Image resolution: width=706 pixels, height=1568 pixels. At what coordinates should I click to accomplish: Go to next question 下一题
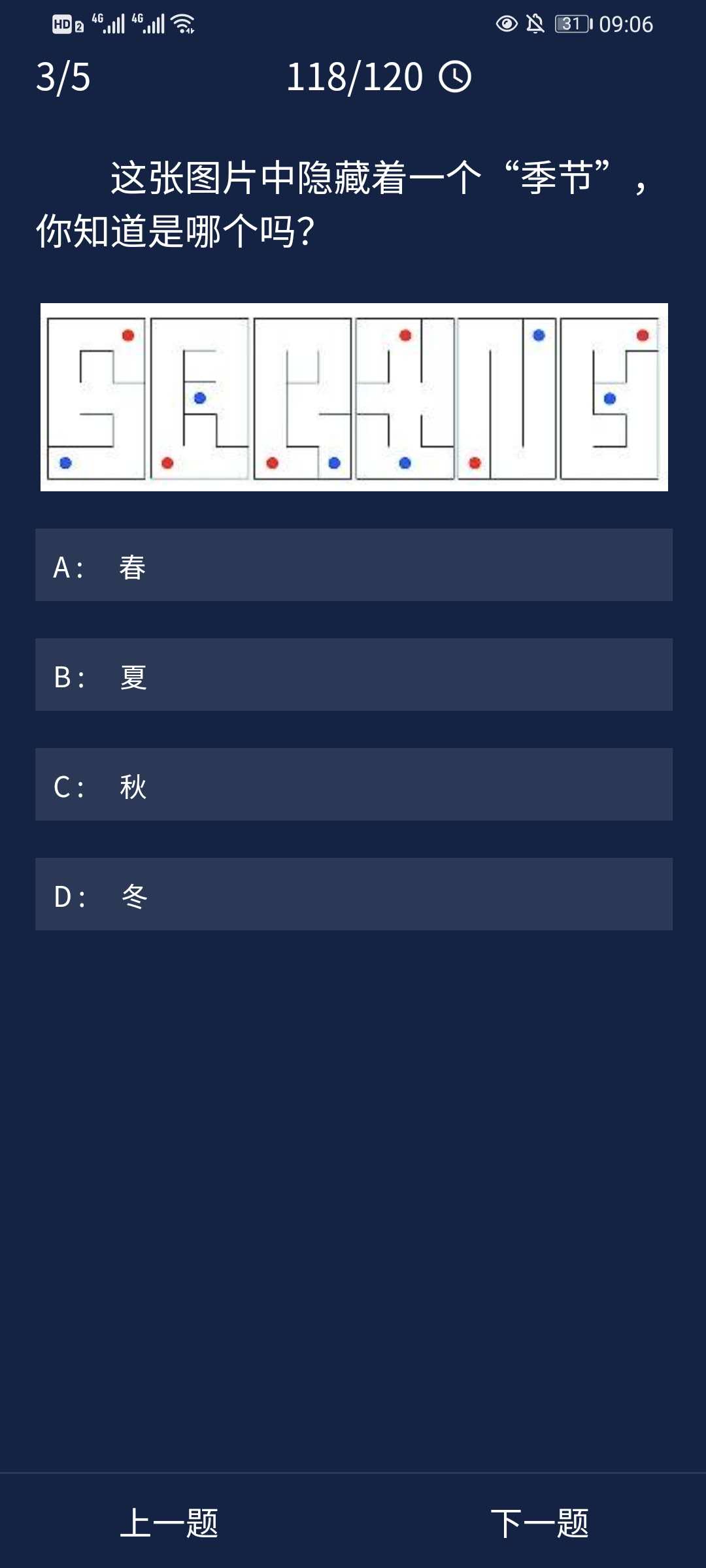tap(539, 1523)
